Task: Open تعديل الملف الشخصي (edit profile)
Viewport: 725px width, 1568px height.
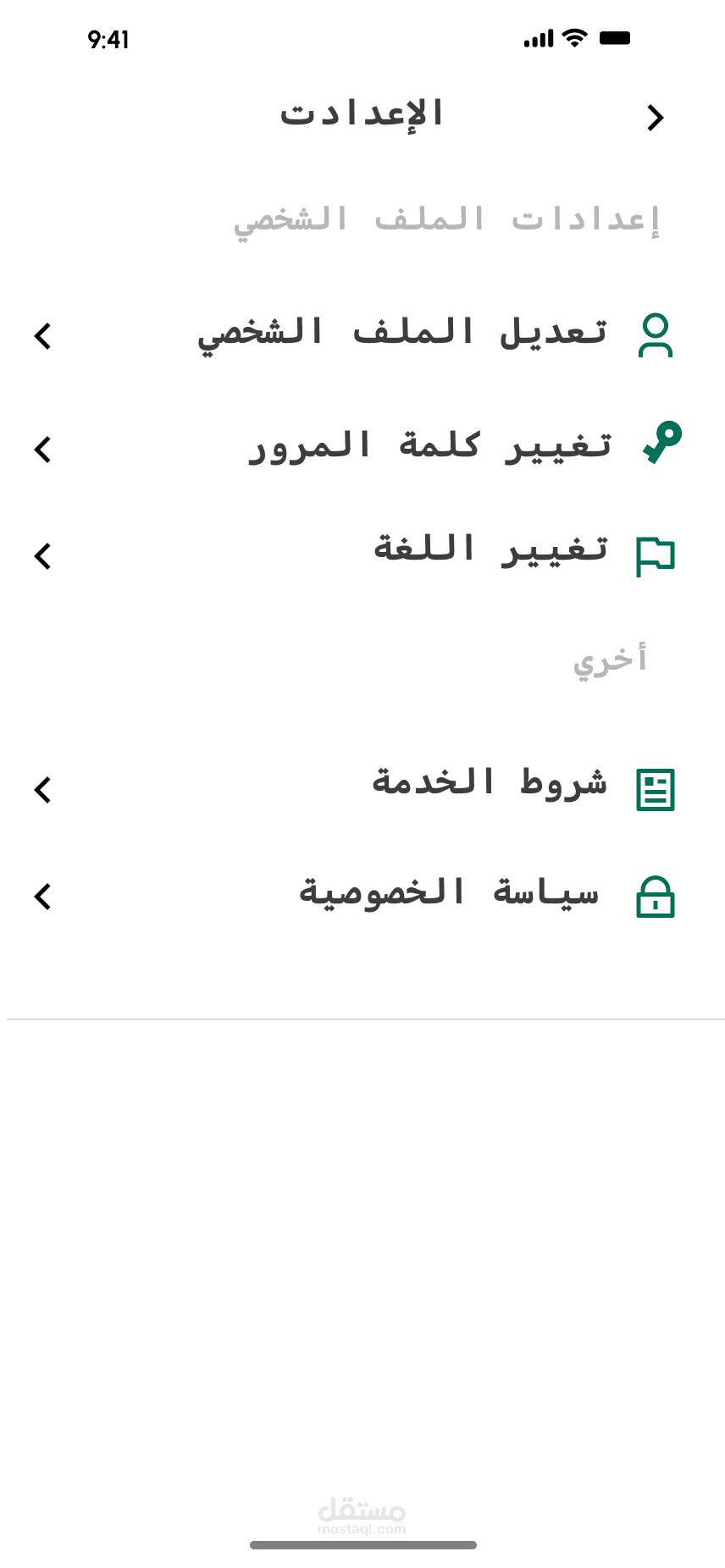Action: pyautogui.click(x=402, y=334)
